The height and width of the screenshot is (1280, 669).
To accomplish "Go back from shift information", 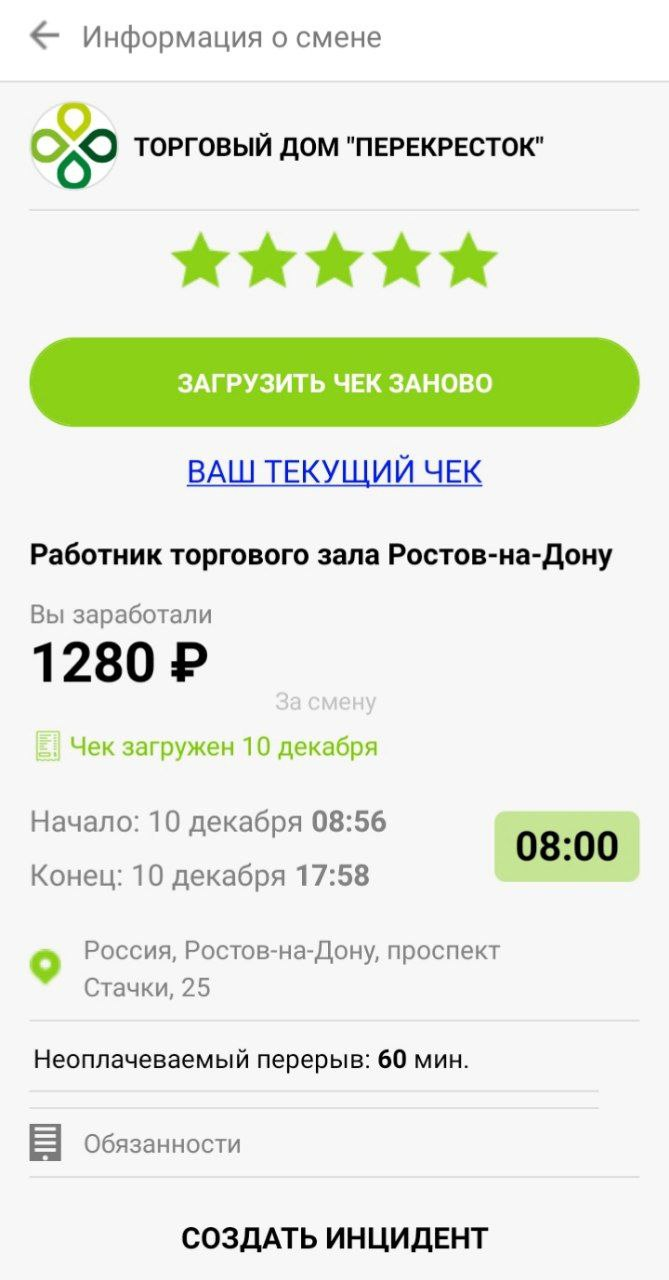I will point(45,37).
